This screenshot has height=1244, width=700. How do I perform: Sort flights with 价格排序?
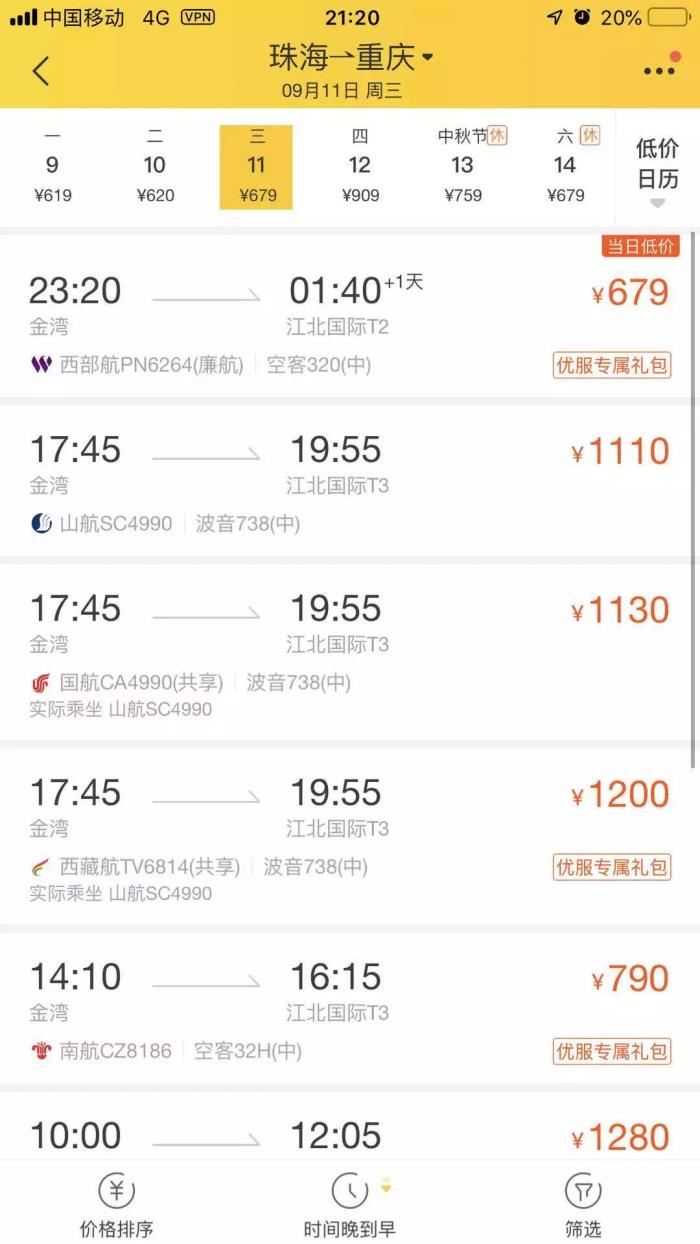coord(117,1203)
